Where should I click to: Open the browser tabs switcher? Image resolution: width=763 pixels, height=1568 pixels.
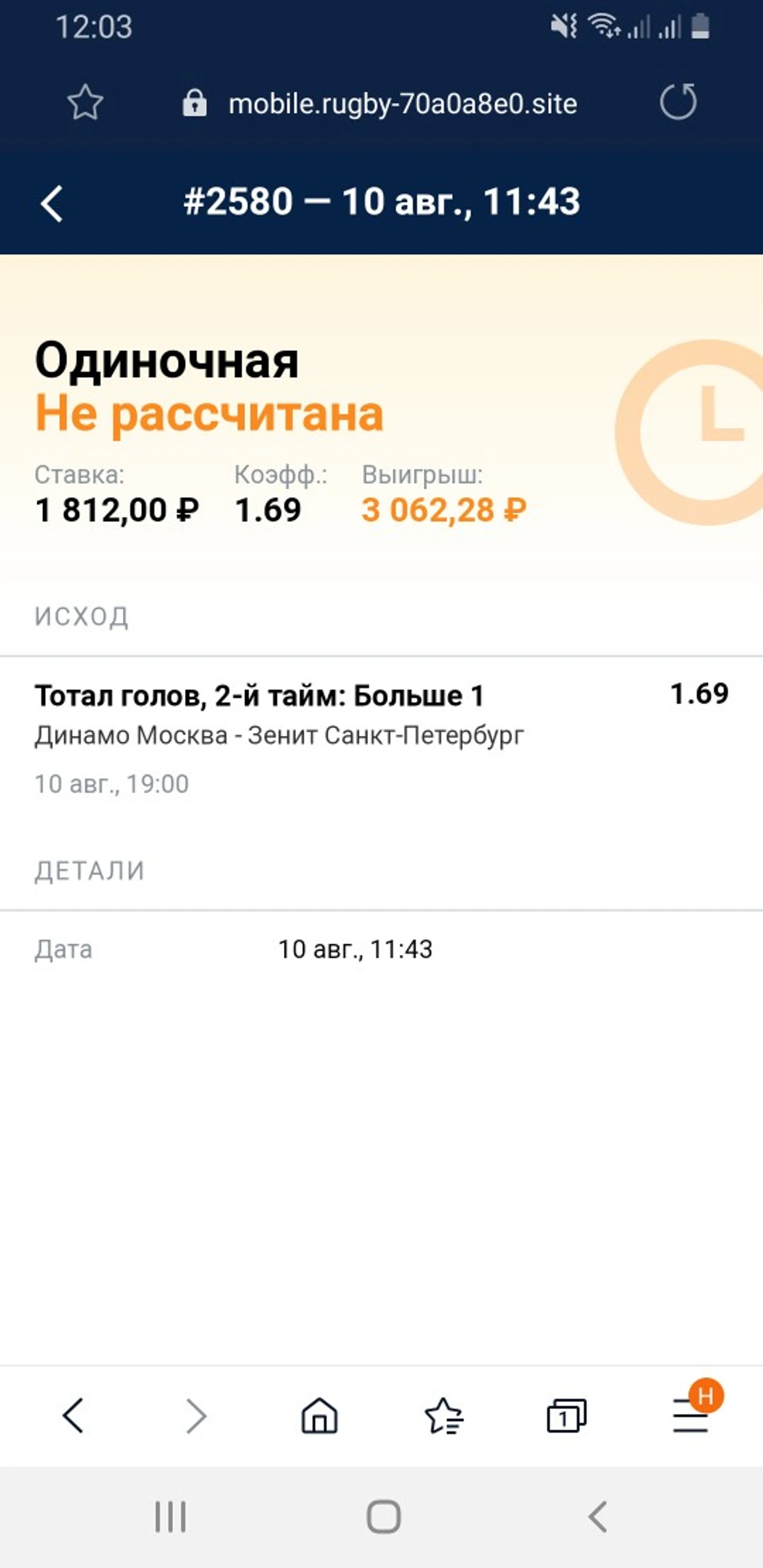(x=567, y=1416)
